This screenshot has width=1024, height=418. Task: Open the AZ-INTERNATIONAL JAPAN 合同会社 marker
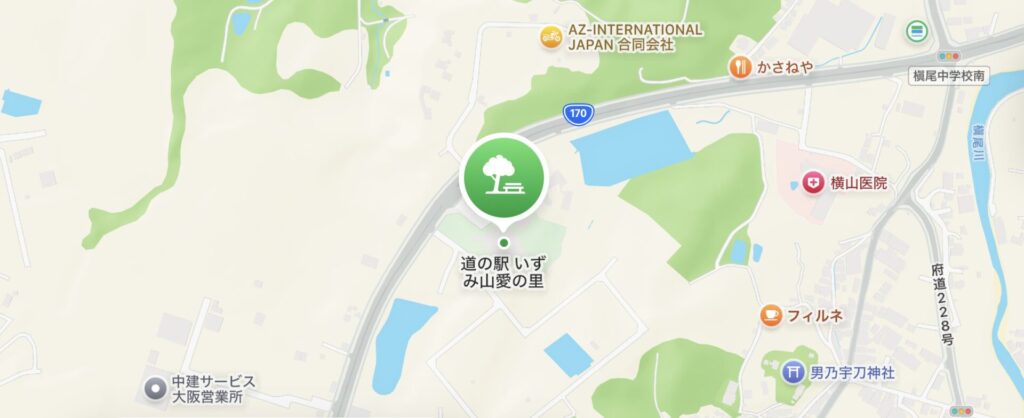(550, 38)
